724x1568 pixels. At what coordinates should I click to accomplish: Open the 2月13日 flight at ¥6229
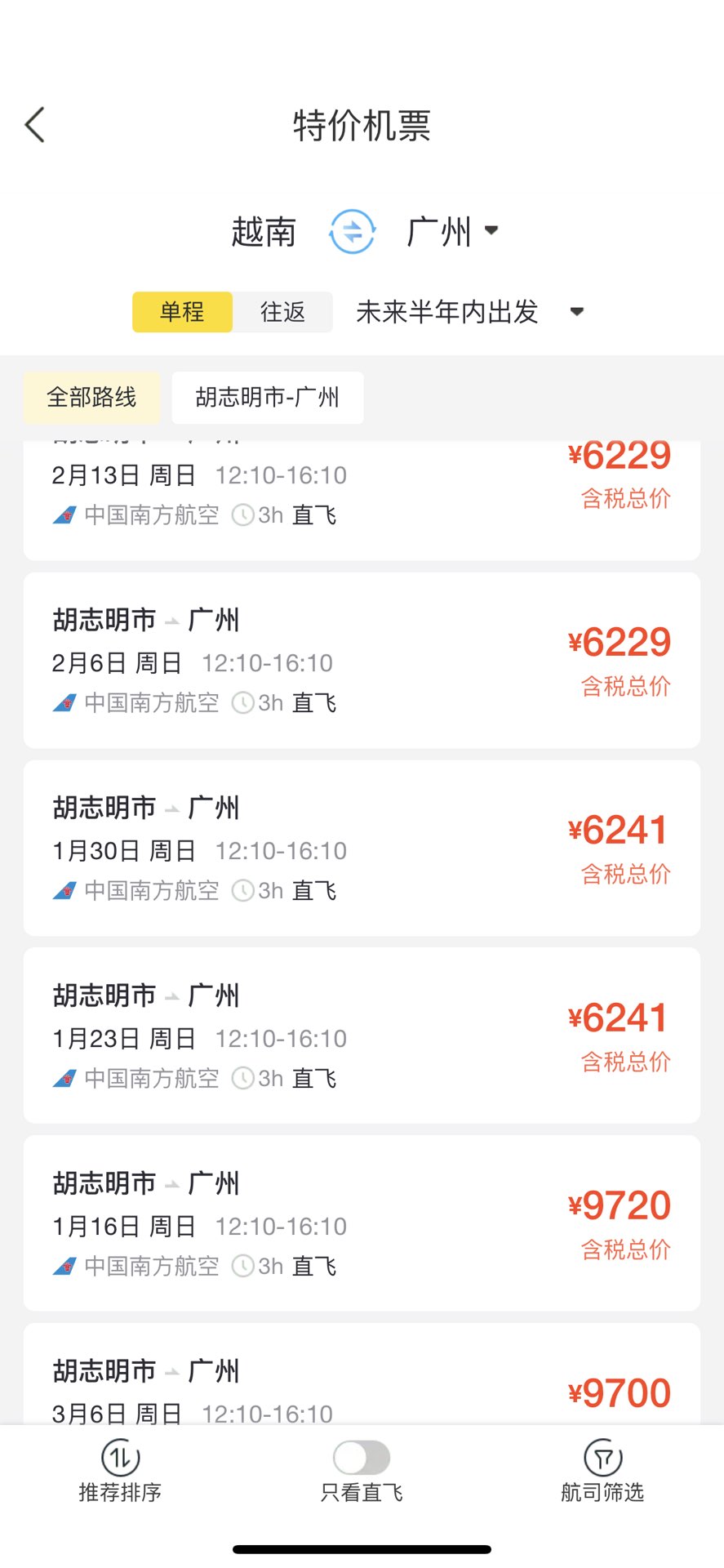[x=362, y=500]
